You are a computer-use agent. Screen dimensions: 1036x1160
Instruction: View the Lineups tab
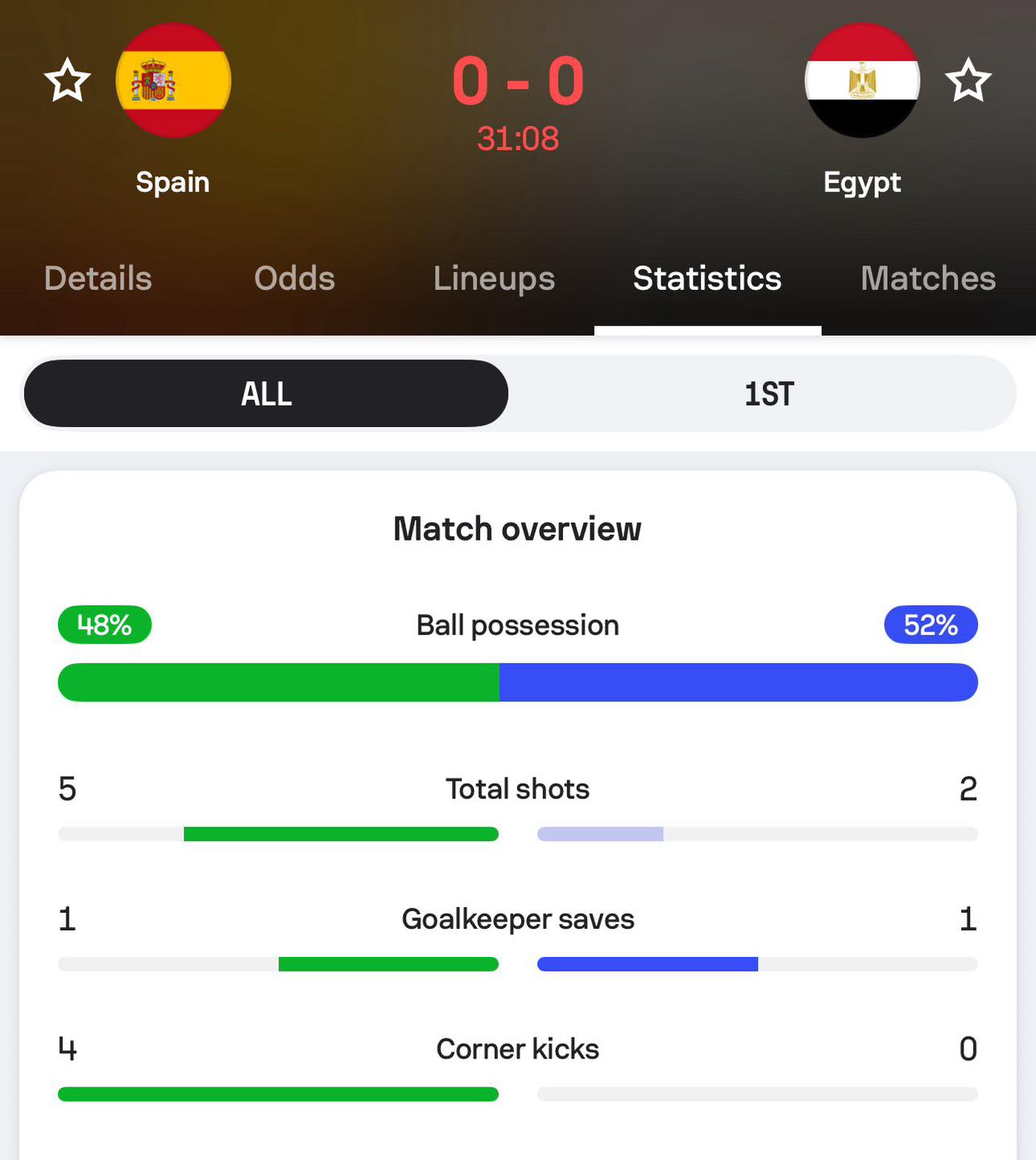(494, 279)
